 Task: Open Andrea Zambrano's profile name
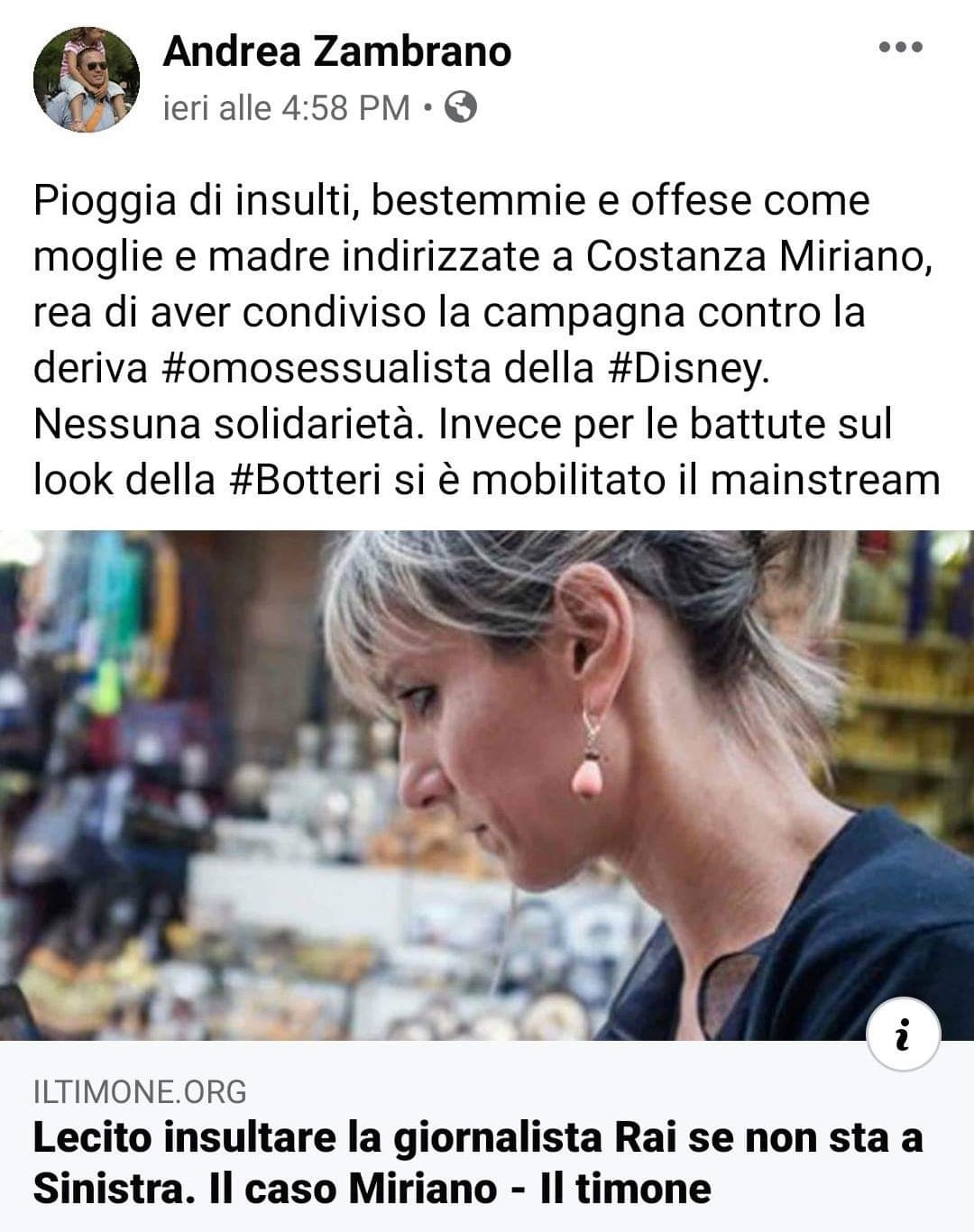coord(336,51)
